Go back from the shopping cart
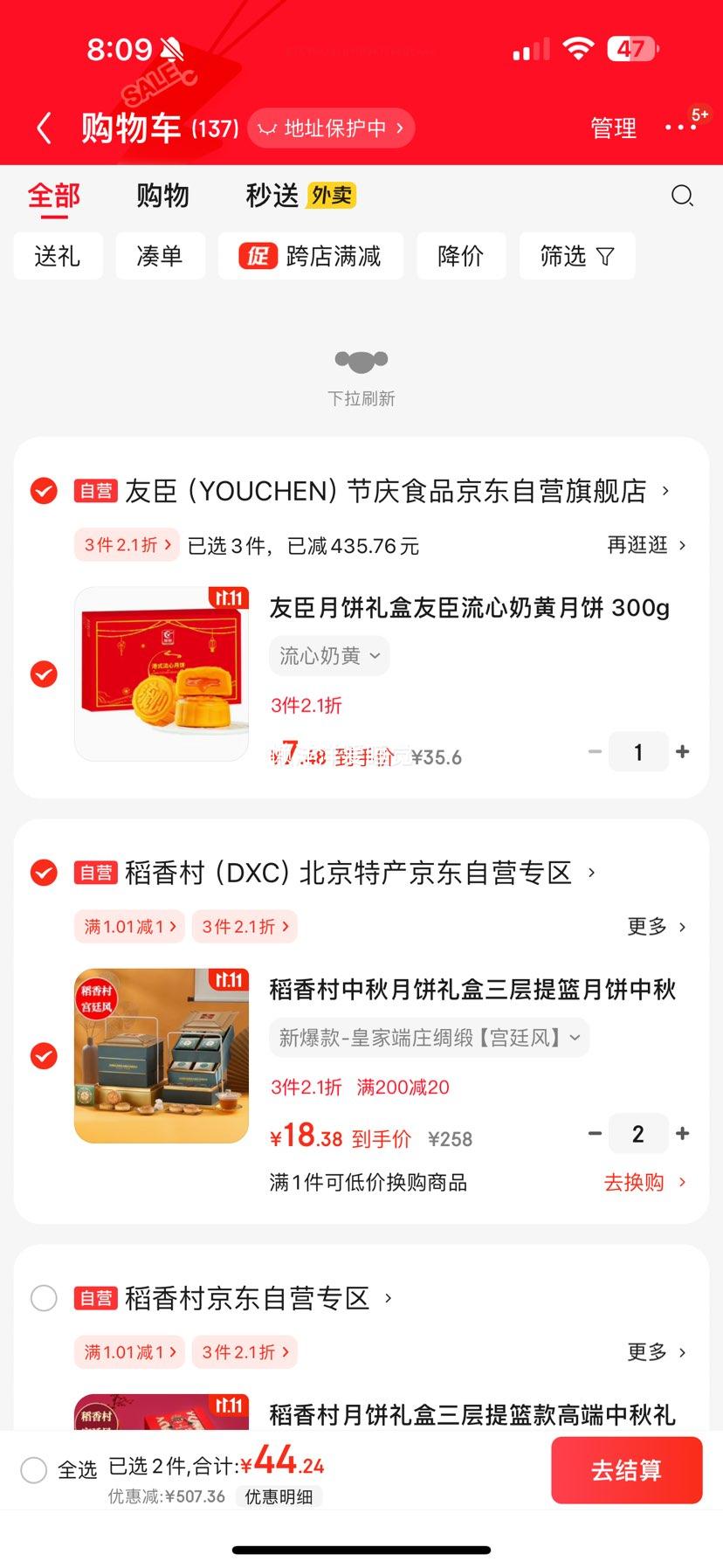The image size is (723, 1568). tap(45, 128)
